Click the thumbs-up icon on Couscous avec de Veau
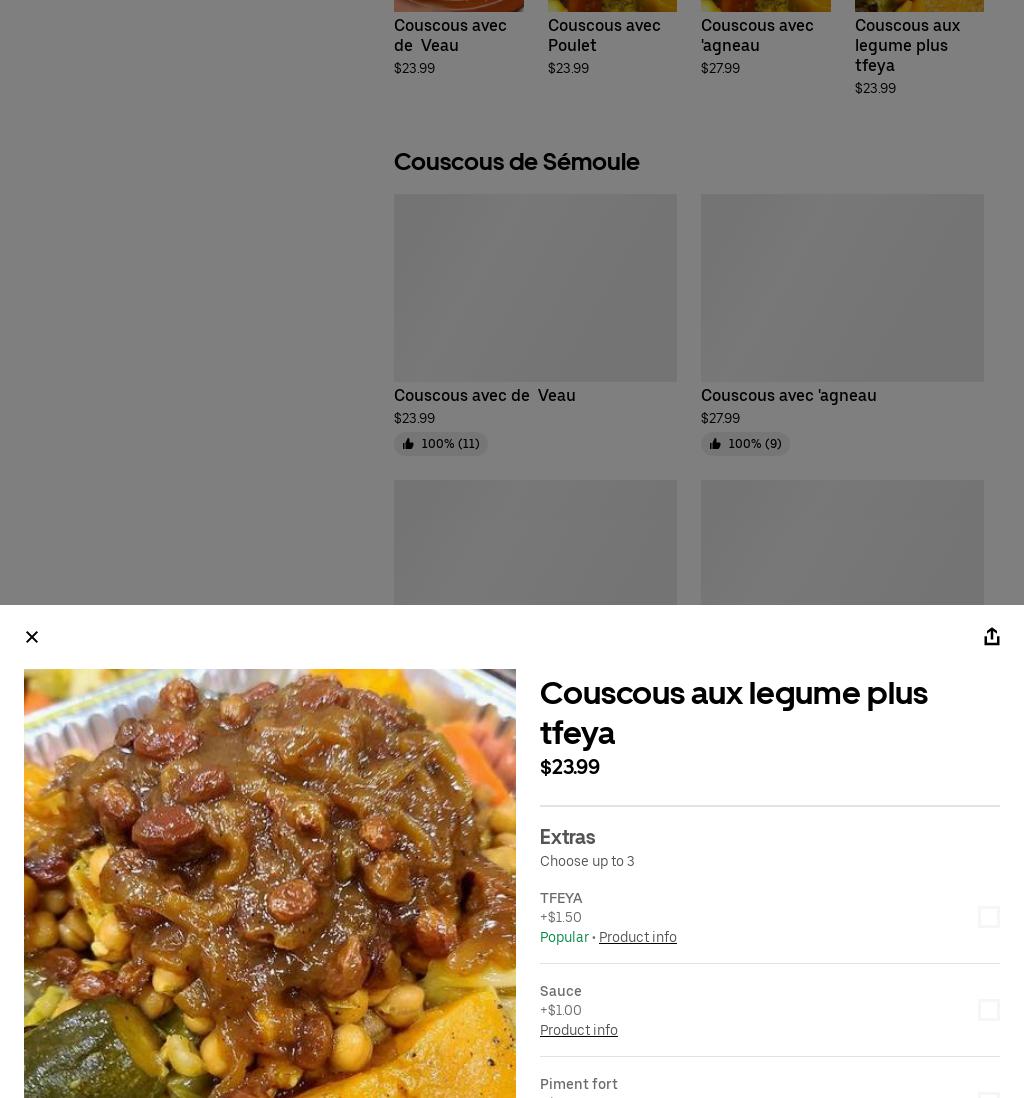1024x1098 pixels. pyautogui.click(x=409, y=444)
